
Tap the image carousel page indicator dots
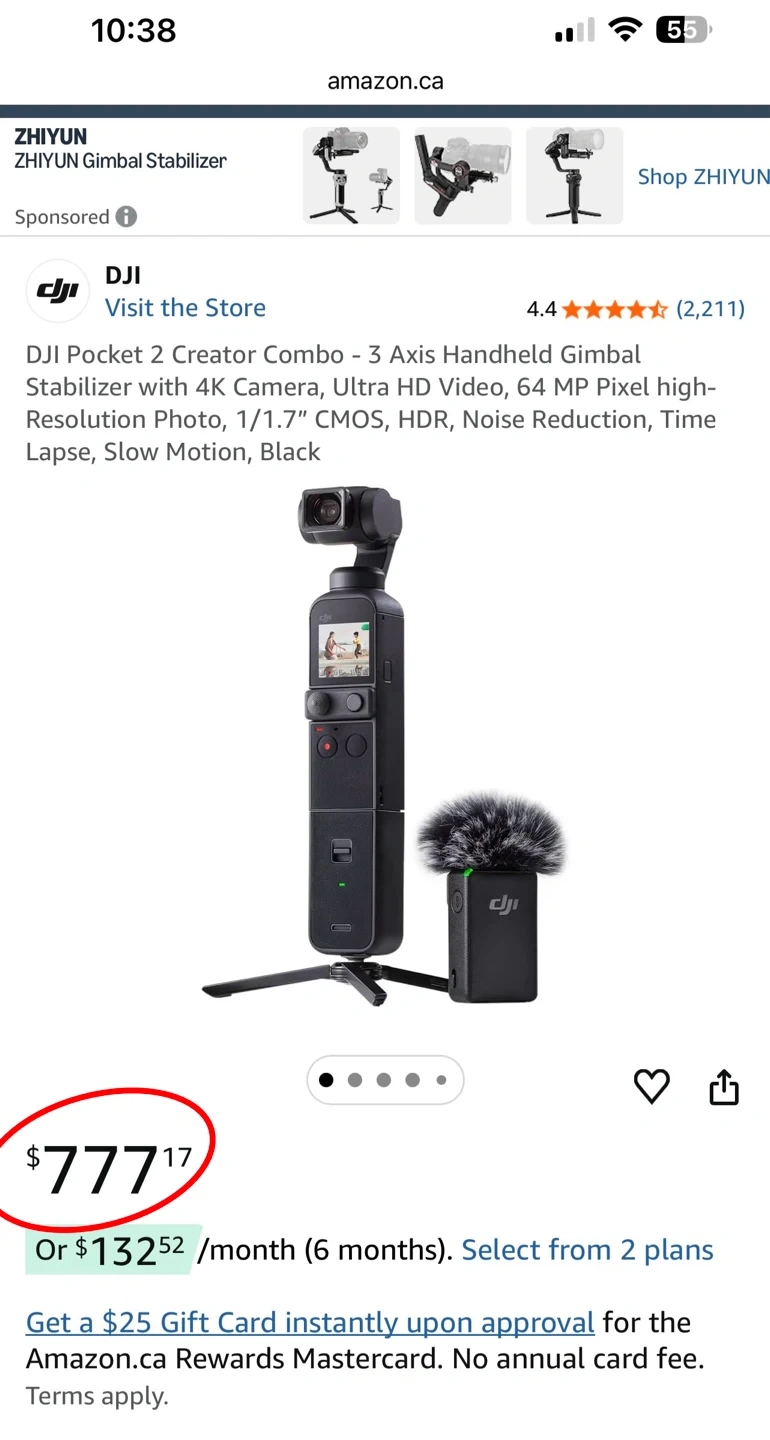[x=385, y=1080]
